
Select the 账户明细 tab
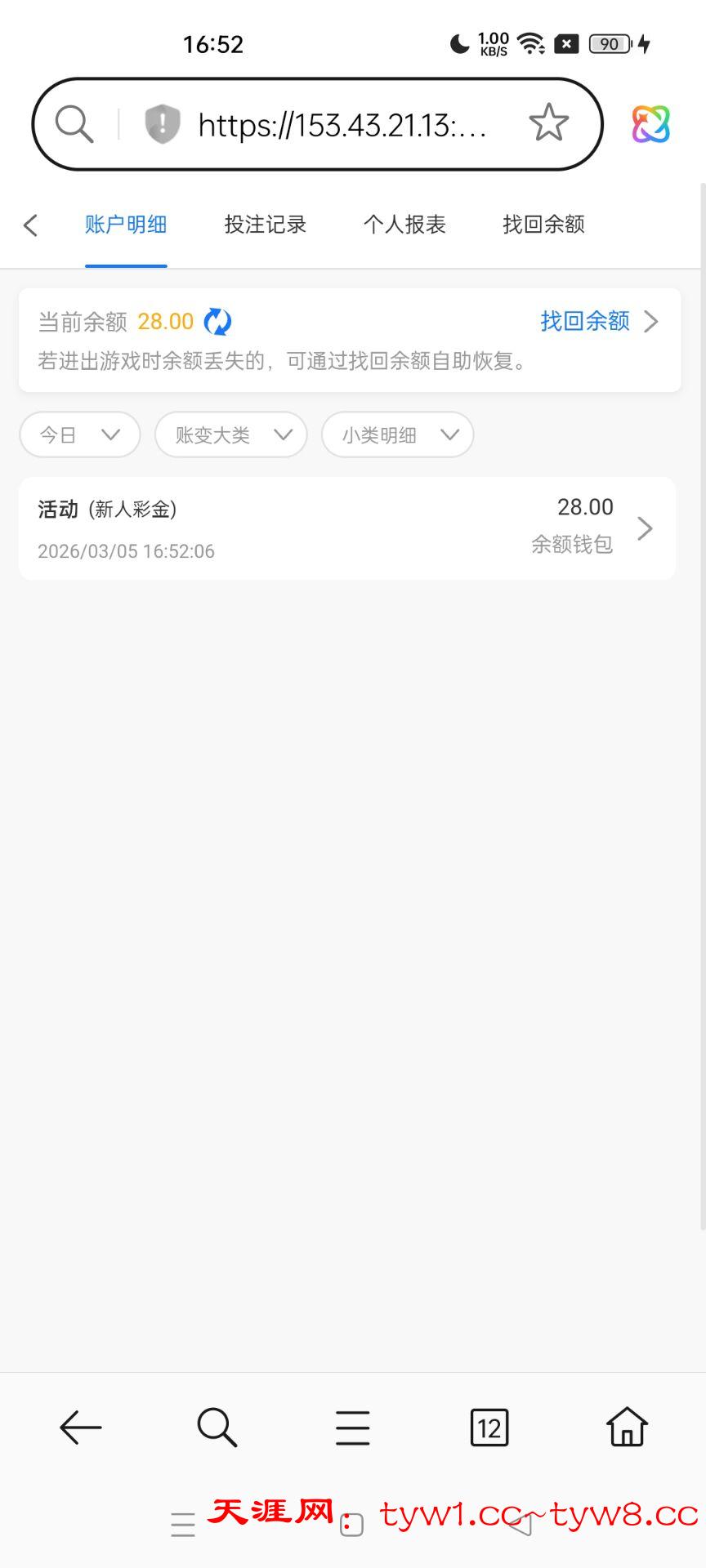[126, 225]
